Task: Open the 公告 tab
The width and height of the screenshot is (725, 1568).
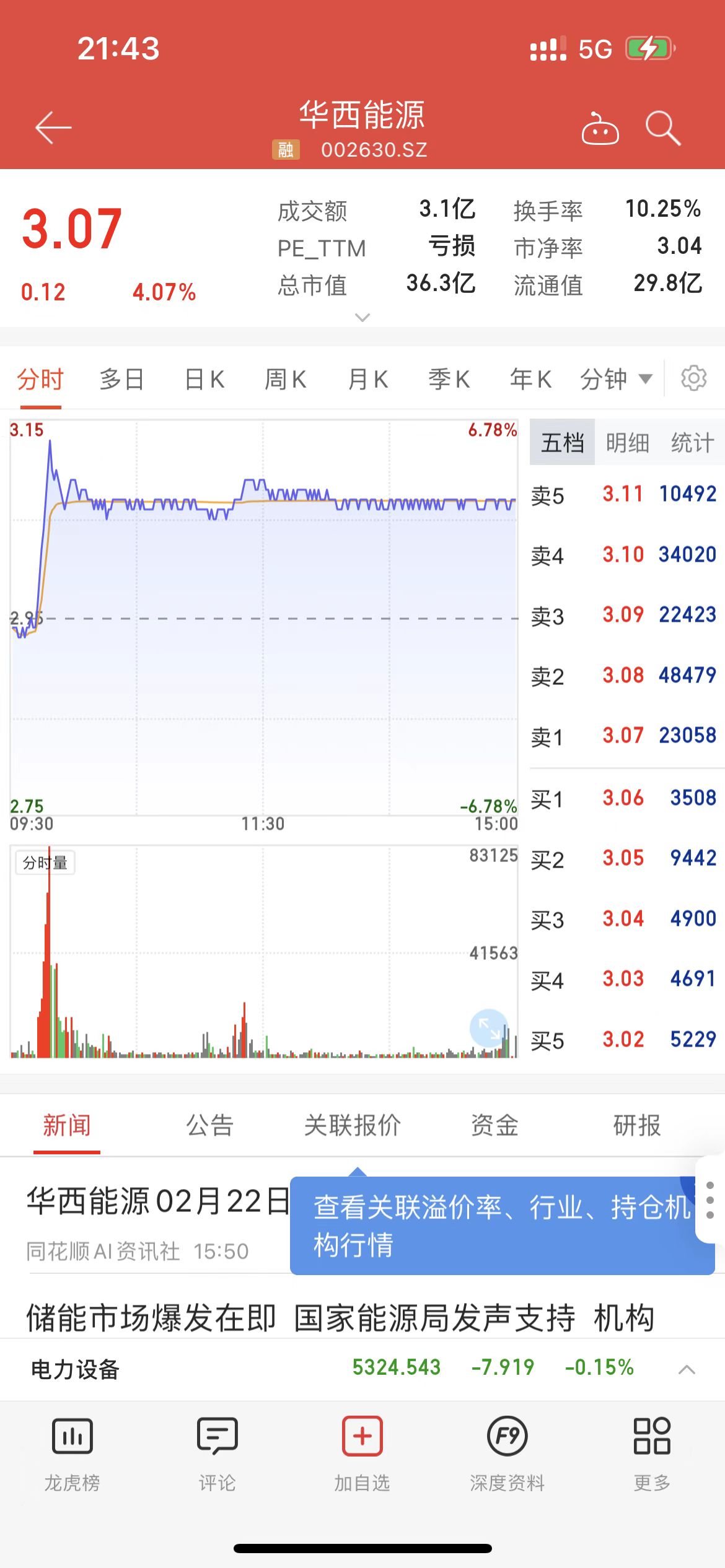Action: [209, 1125]
